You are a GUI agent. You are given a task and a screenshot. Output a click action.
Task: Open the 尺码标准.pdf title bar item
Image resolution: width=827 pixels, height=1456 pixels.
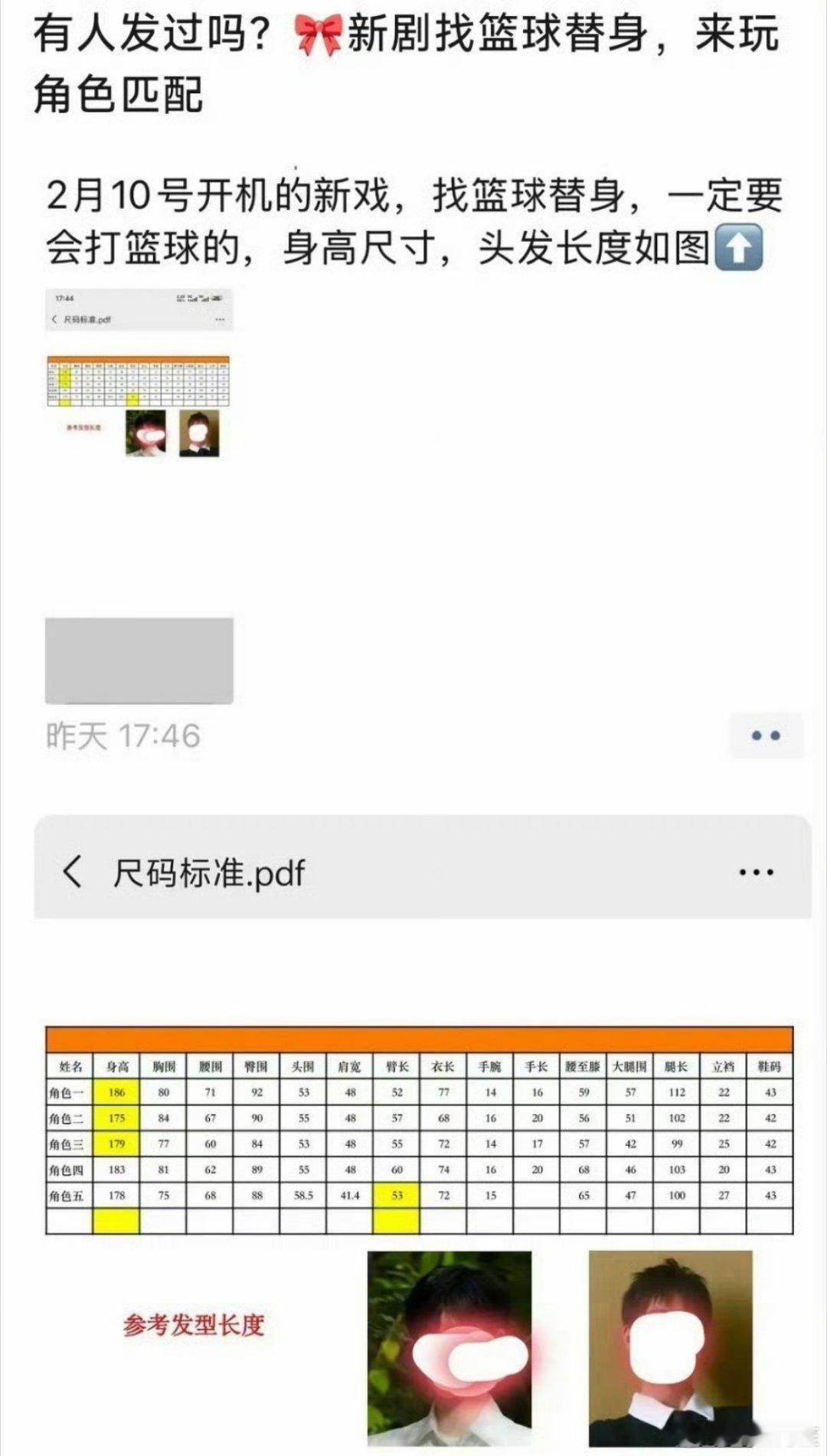point(207,873)
